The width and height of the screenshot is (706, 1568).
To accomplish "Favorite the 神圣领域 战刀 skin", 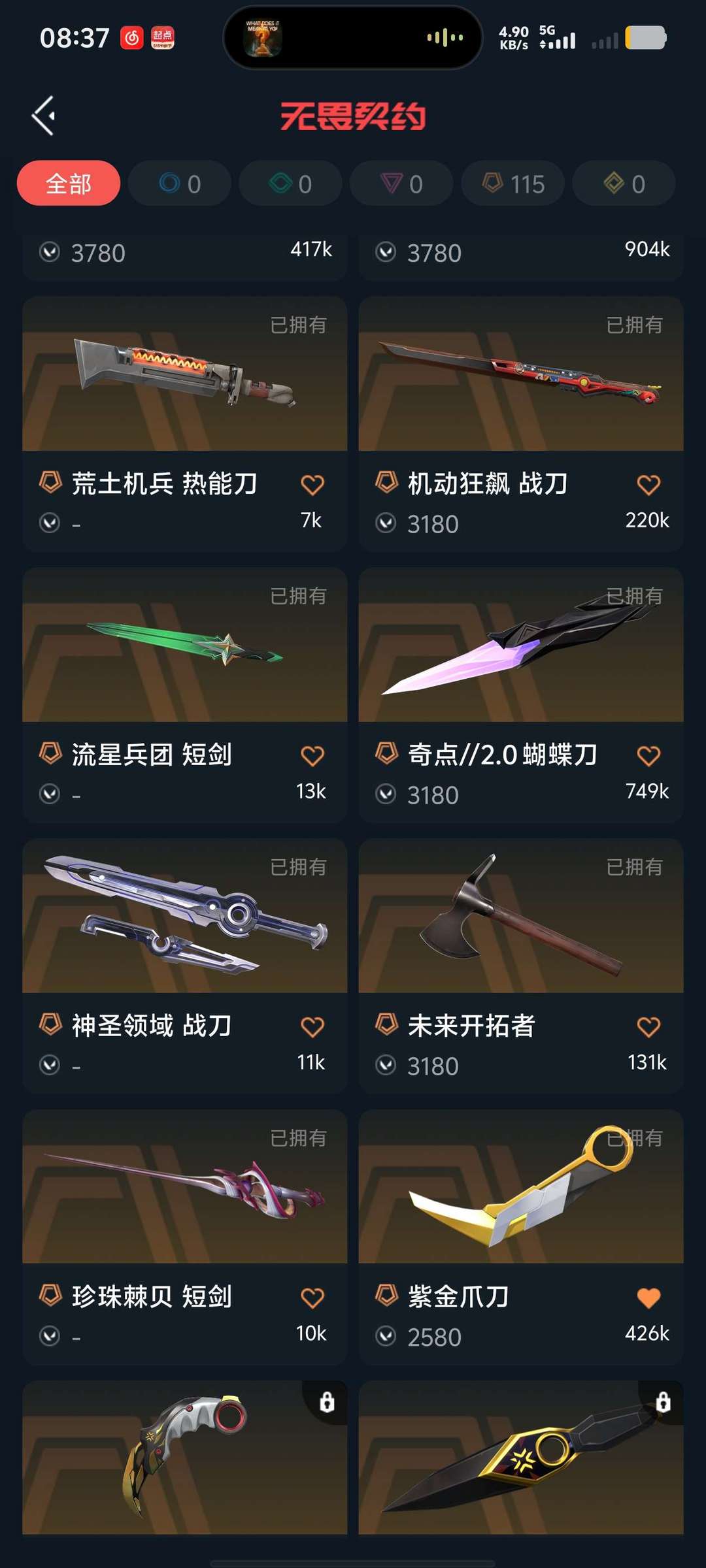I will click(312, 1027).
